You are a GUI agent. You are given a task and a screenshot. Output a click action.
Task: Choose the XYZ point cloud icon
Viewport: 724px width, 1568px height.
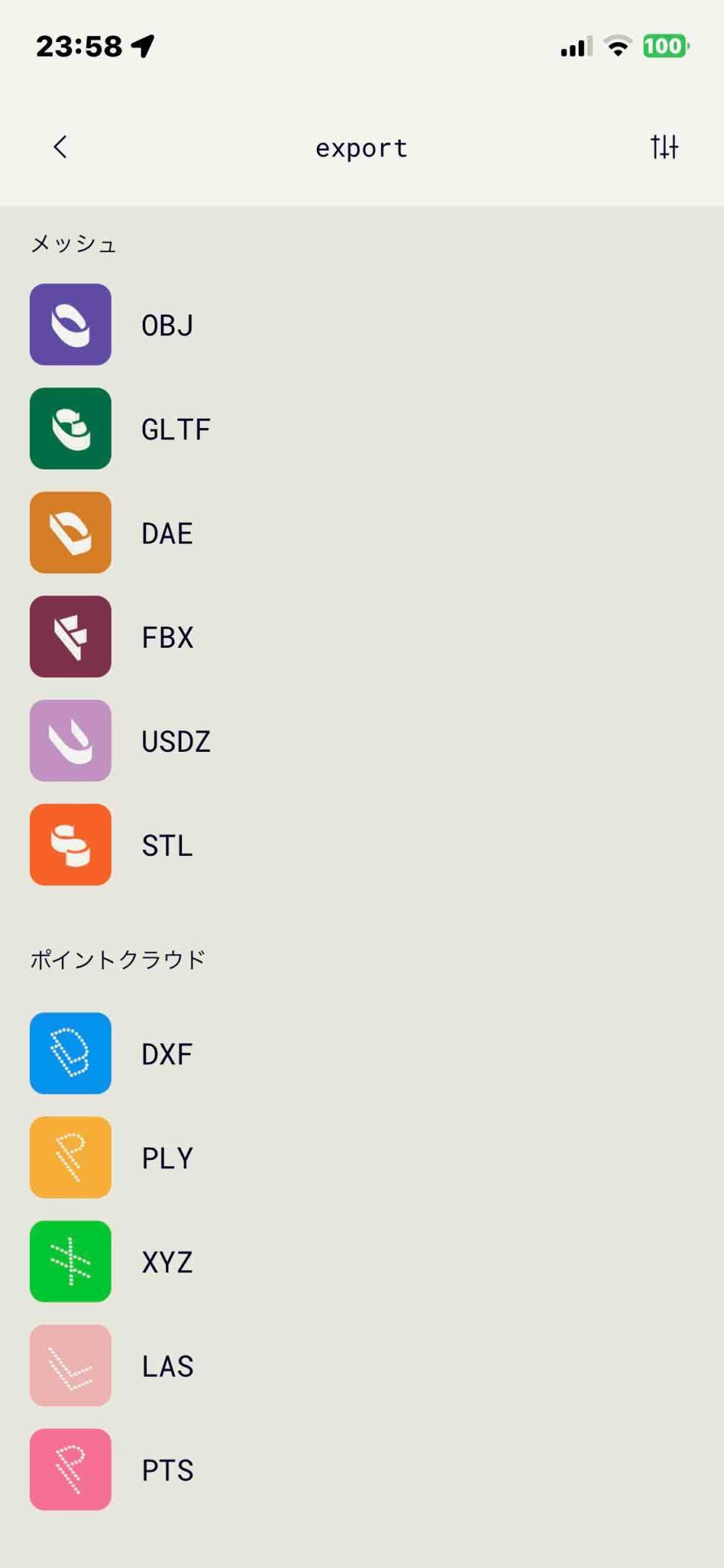pyautogui.click(x=70, y=1263)
